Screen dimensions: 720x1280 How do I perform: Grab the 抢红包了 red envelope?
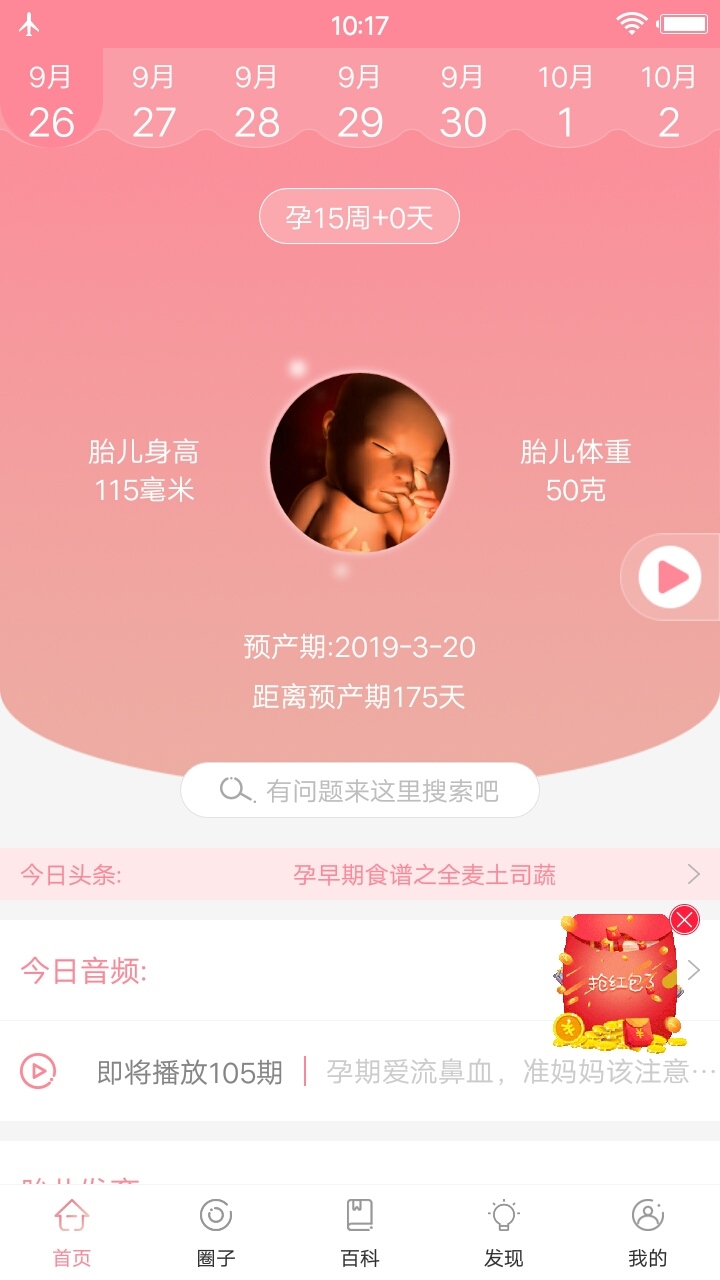[x=618, y=985]
